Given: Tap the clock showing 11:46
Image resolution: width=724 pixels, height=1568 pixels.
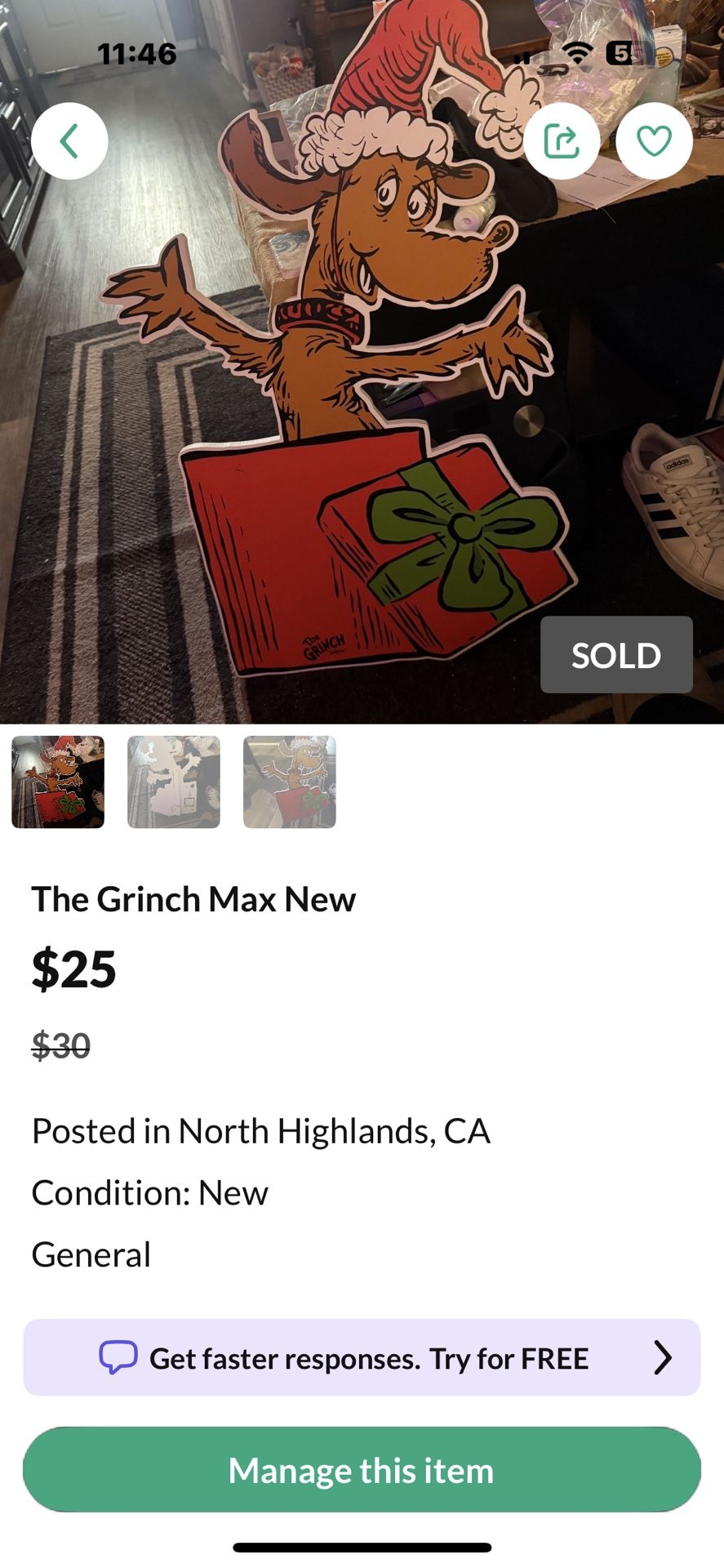Looking at the screenshot, I should (x=136, y=54).
